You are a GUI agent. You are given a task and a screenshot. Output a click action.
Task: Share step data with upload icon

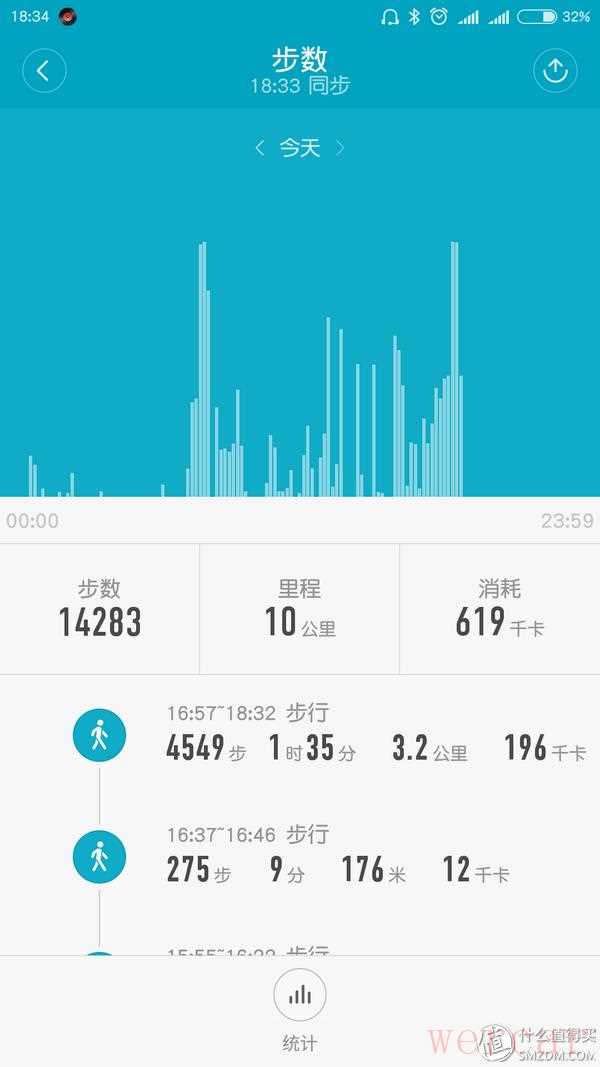coord(555,71)
